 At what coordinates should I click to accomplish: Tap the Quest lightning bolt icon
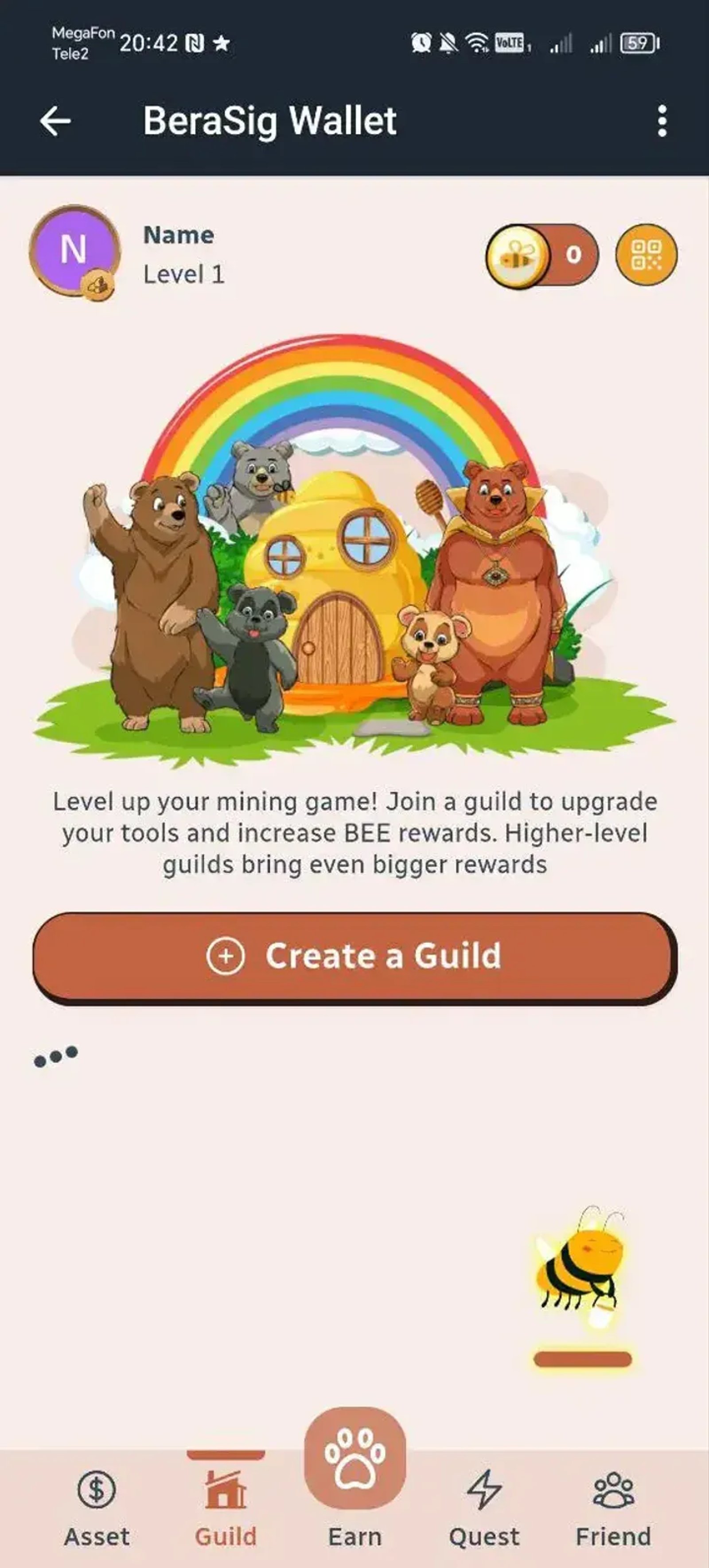coord(484,1488)
